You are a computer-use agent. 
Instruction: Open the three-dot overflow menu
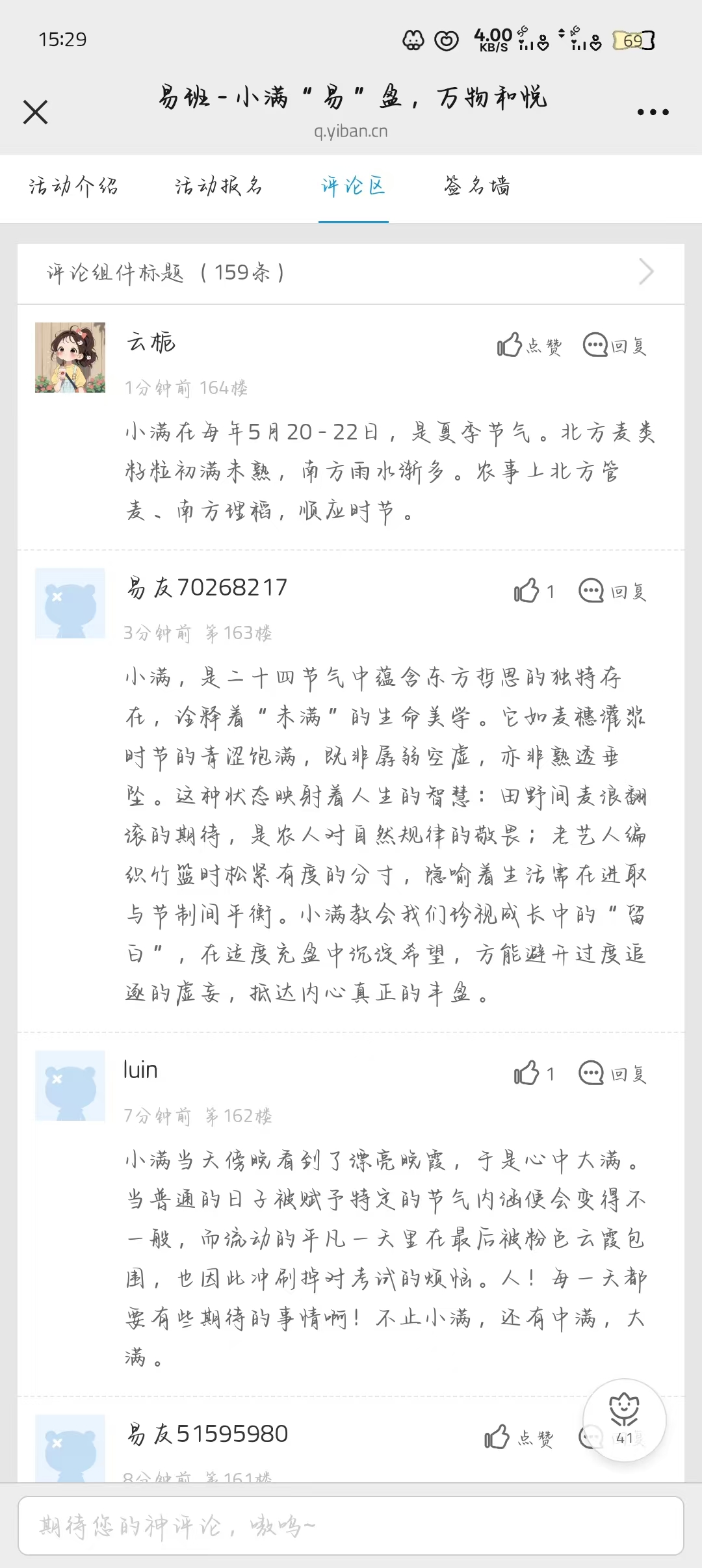click(x=653, y=112)
